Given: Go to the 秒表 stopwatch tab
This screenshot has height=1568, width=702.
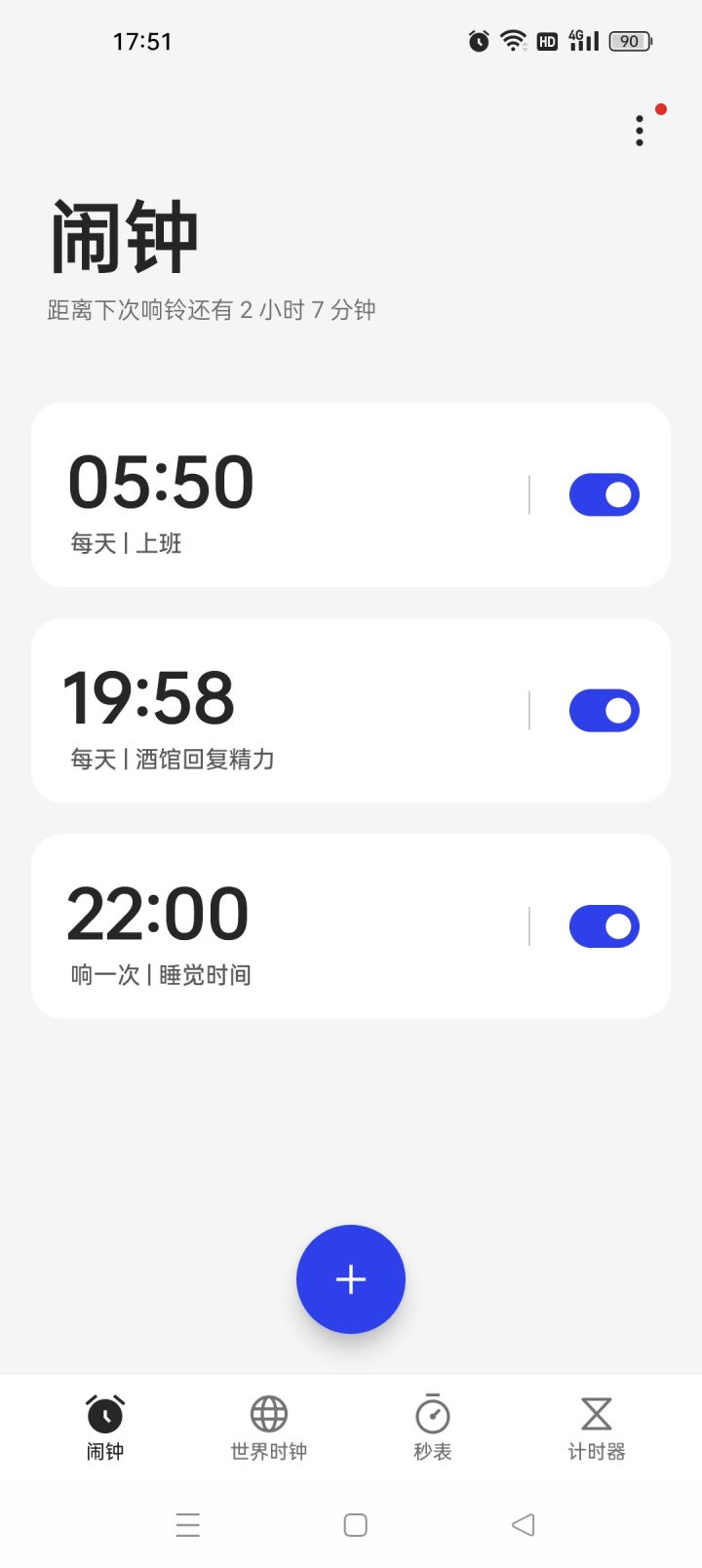Looking at the screenshot, I should click(433, 1429).
